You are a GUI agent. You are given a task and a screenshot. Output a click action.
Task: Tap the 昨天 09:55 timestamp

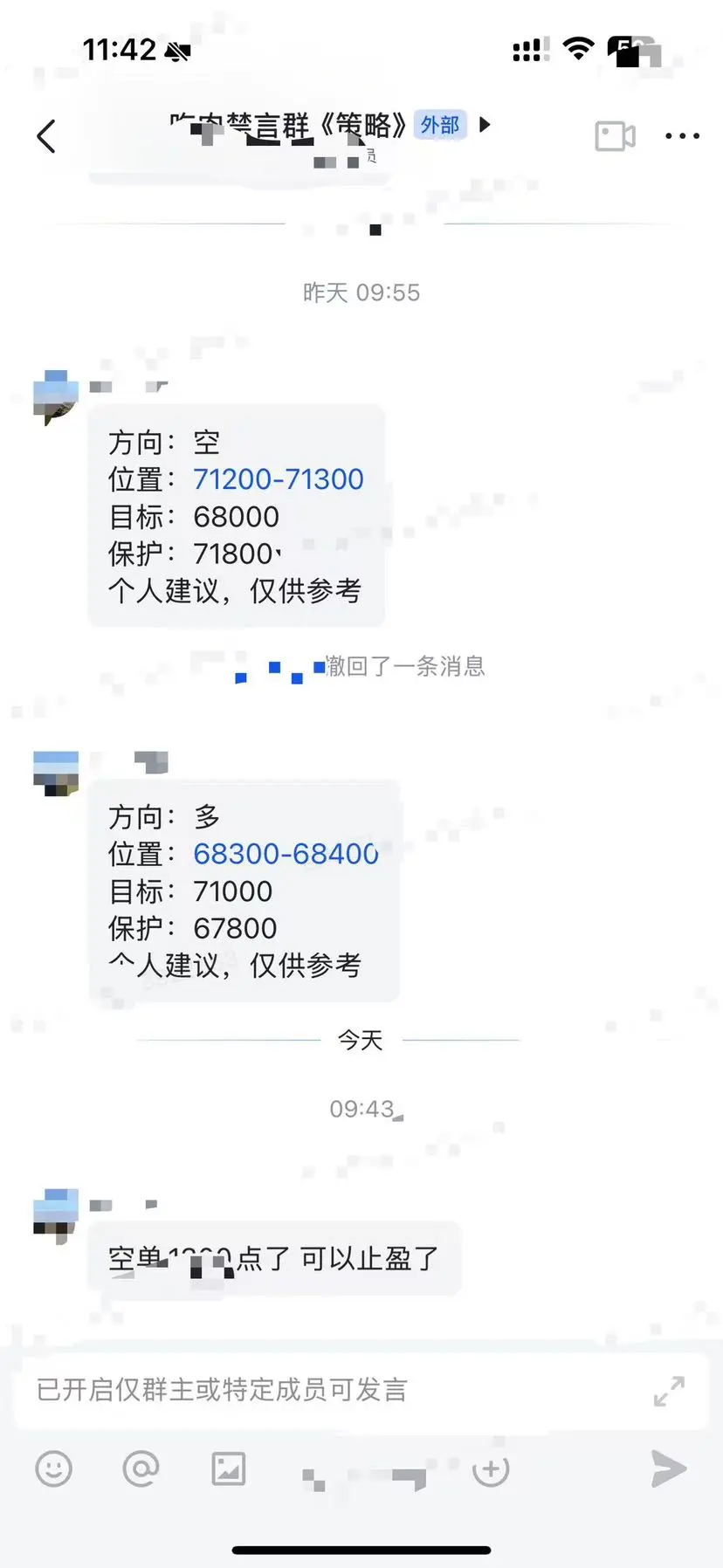click(363, 292)
